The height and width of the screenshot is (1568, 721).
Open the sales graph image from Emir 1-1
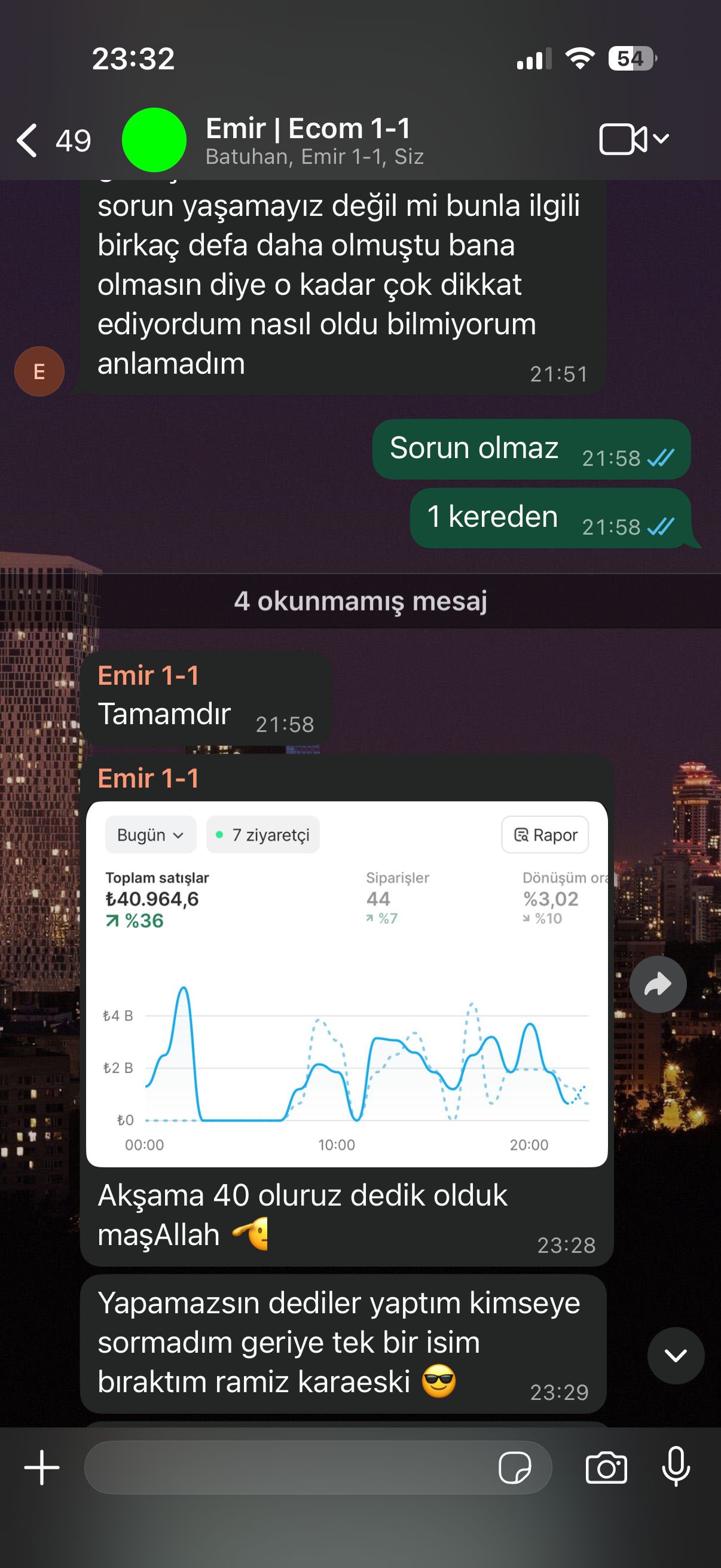tap(346, 983)
